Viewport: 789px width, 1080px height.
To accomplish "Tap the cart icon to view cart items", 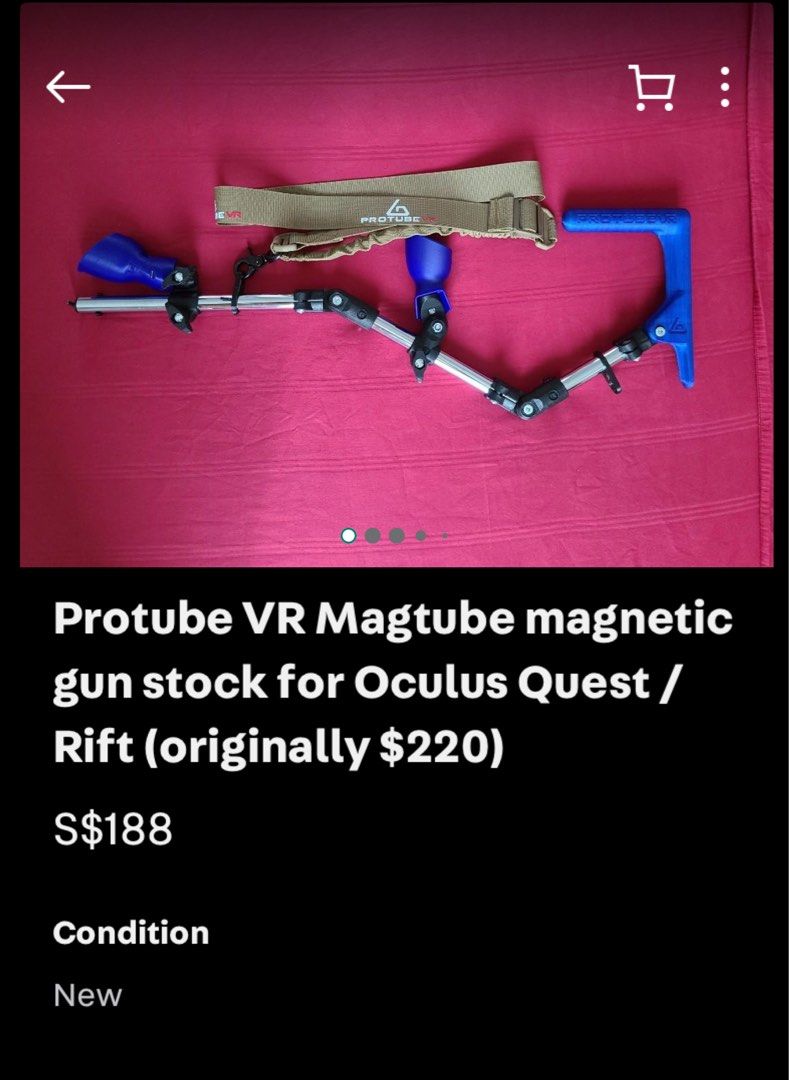I will [x=651, y=88].
